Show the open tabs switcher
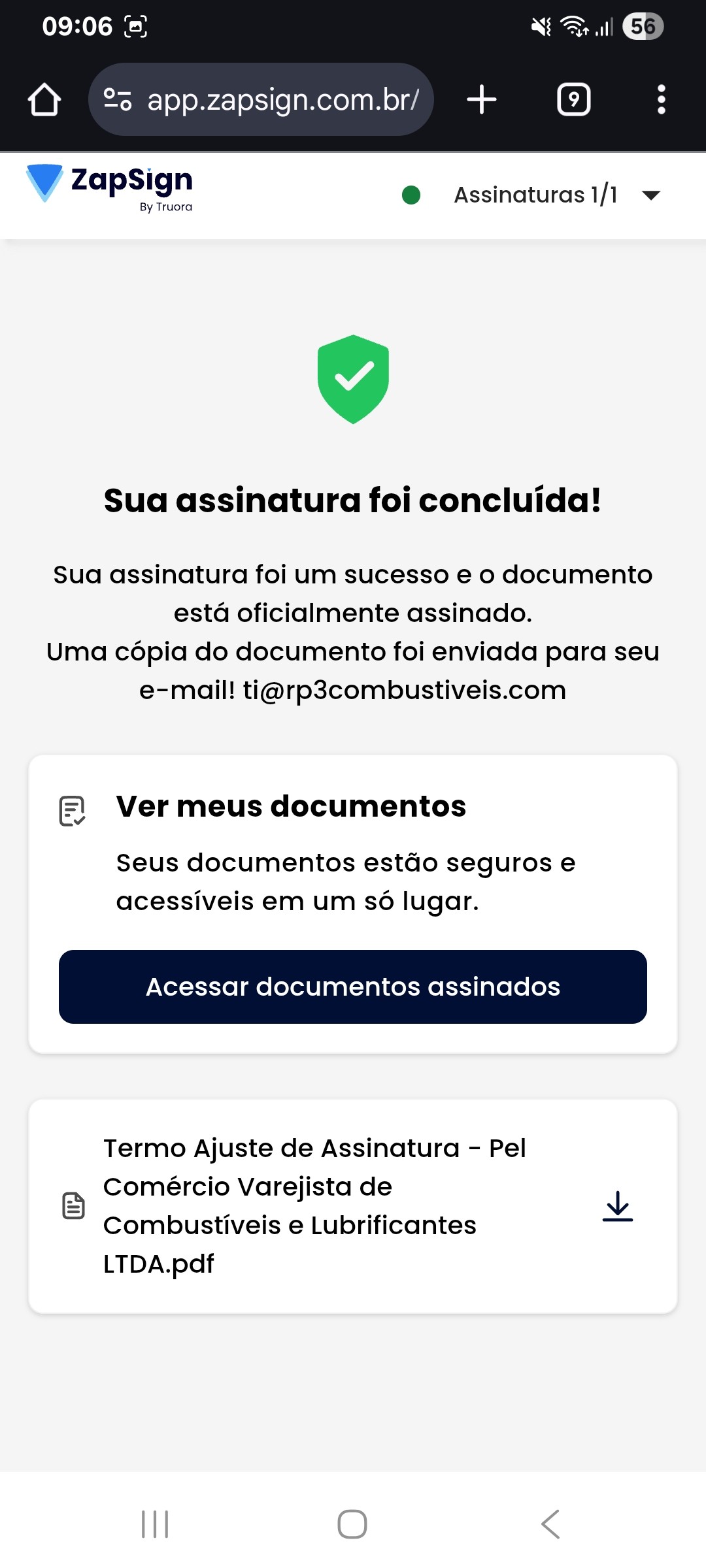This screenshot has height=1568, width=706. 573,100
